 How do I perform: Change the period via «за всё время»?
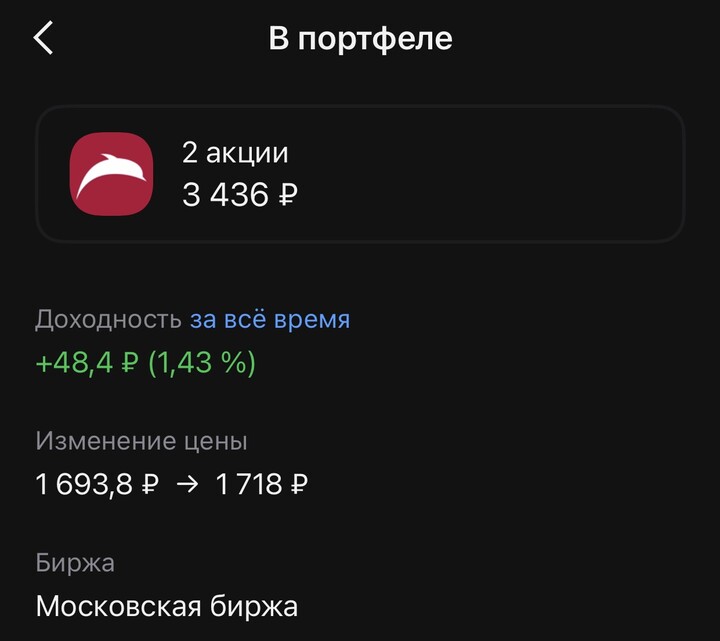click(x=270, y=320)
